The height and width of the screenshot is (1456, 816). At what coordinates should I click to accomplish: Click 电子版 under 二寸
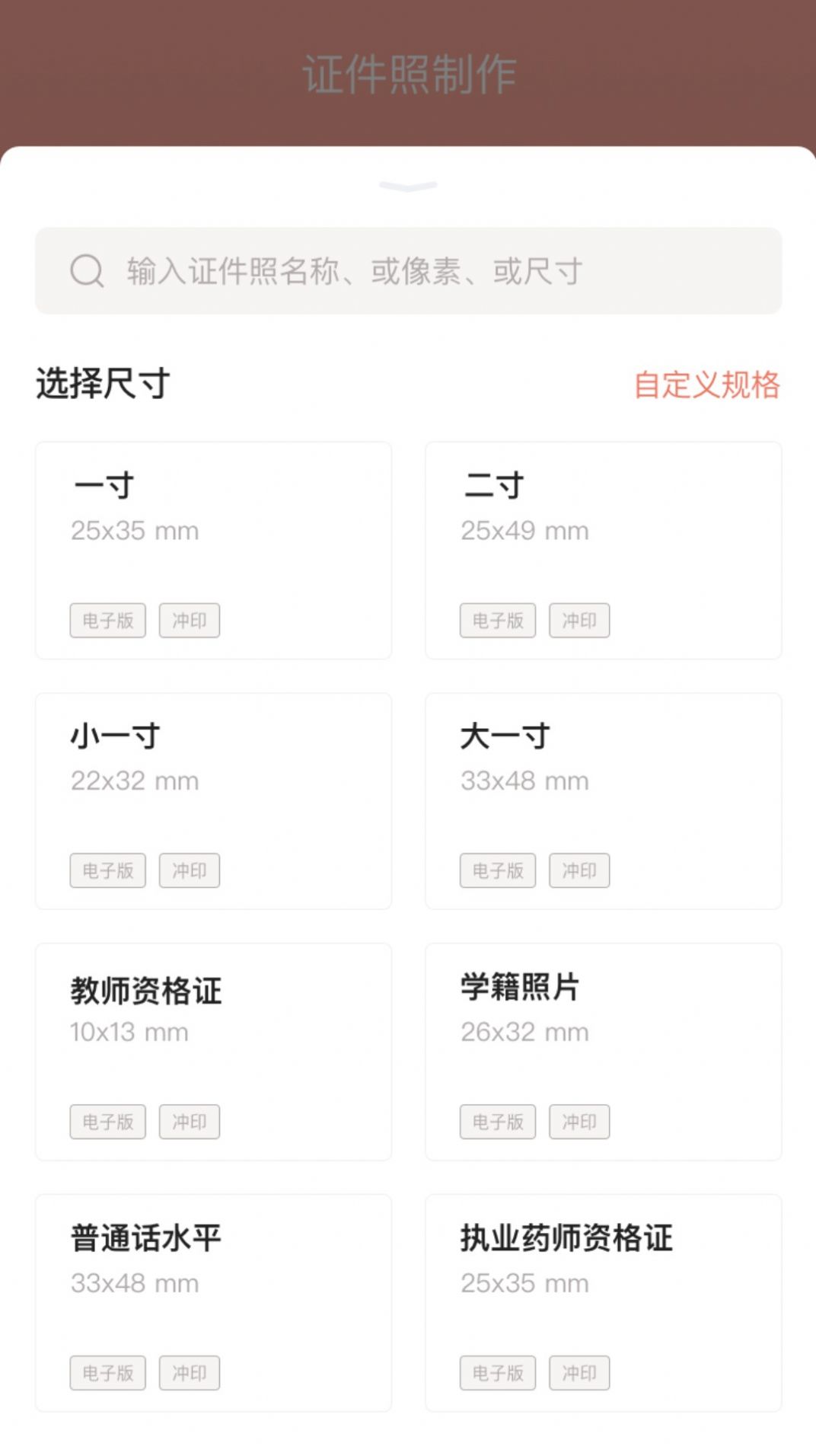(x=498, y=620)
